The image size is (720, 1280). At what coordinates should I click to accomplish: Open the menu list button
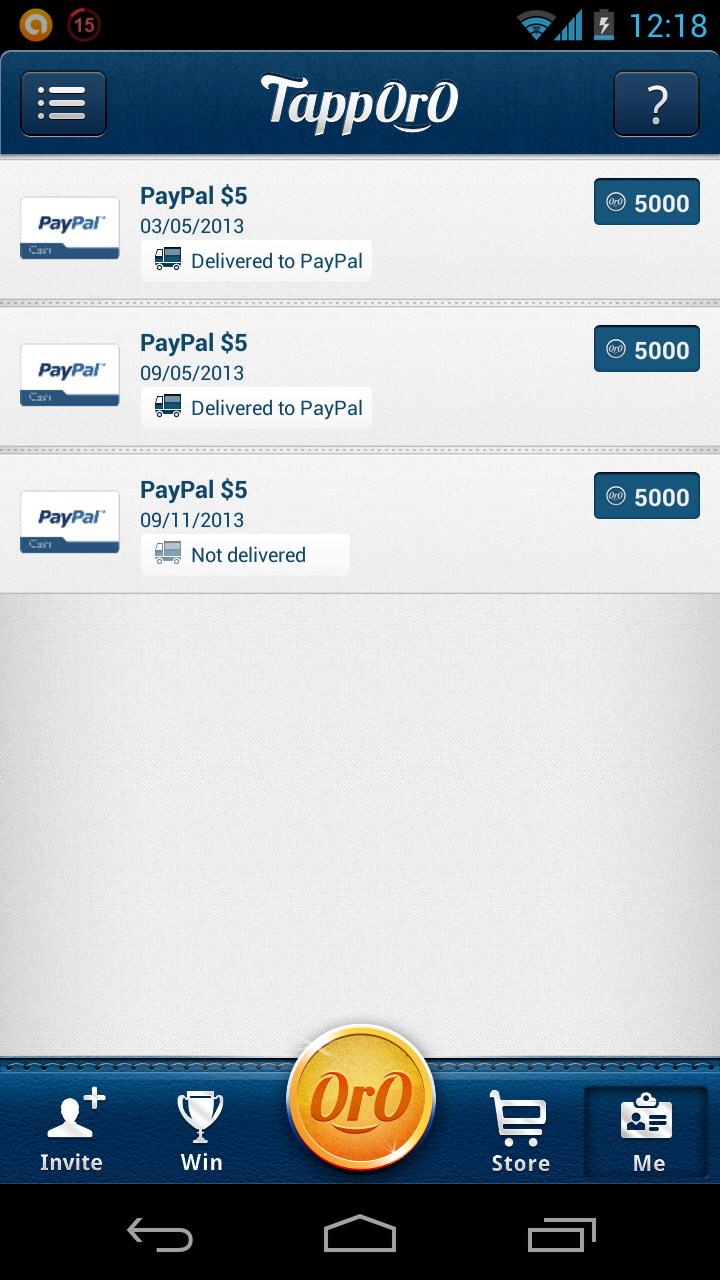click(x=63, y=103)
